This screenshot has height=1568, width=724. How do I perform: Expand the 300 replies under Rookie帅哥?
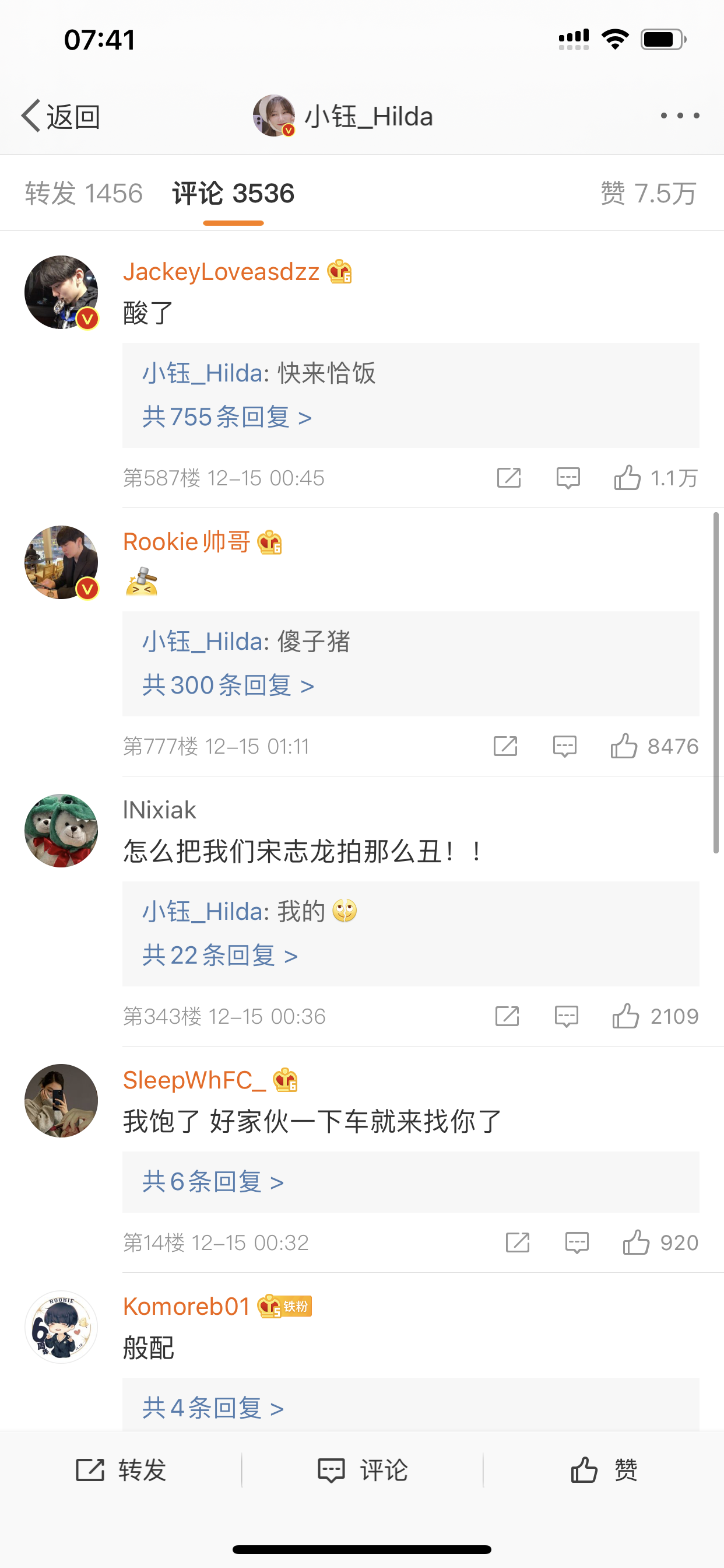click(228, 686)
